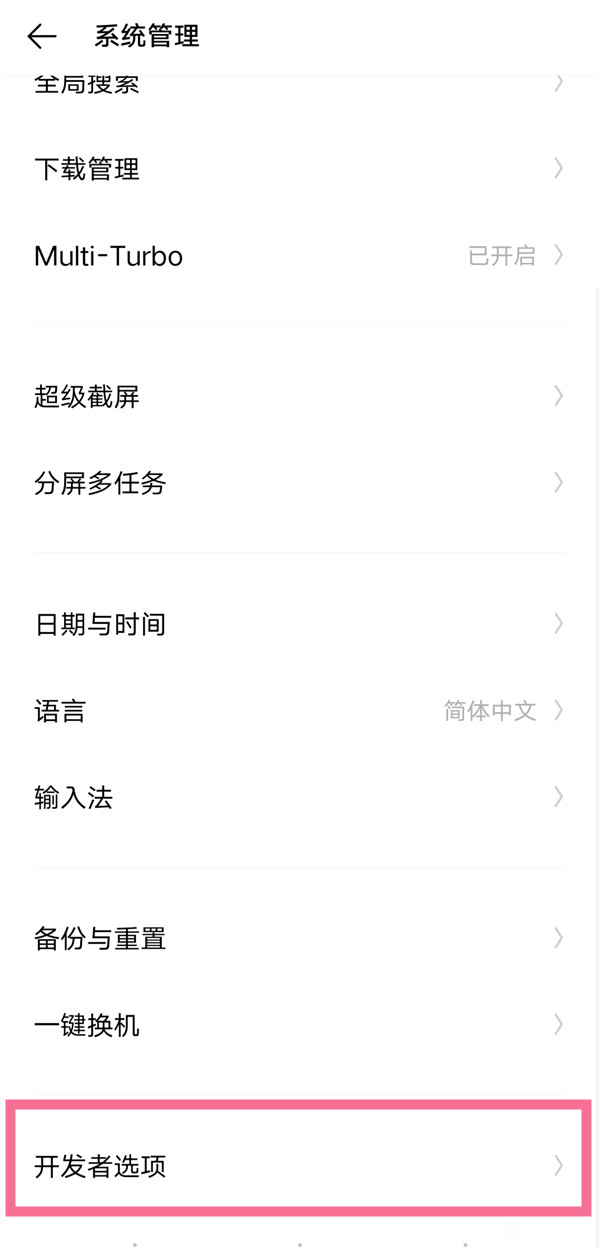600x1248 pixels.
Task: Open 分屏多任务 settings
Action: tap(300, 484)
